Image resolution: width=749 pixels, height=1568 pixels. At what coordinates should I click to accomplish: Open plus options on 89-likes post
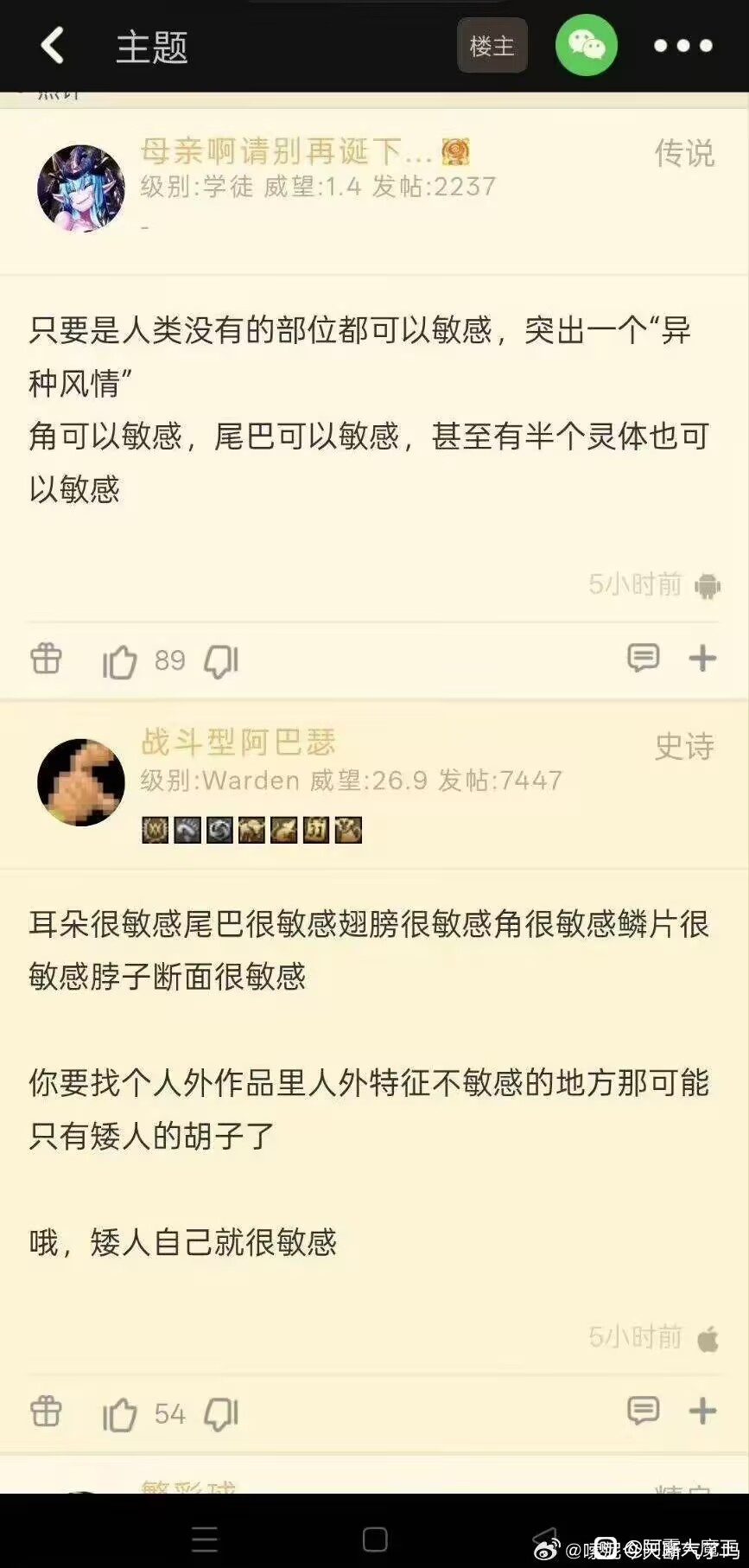702,659
